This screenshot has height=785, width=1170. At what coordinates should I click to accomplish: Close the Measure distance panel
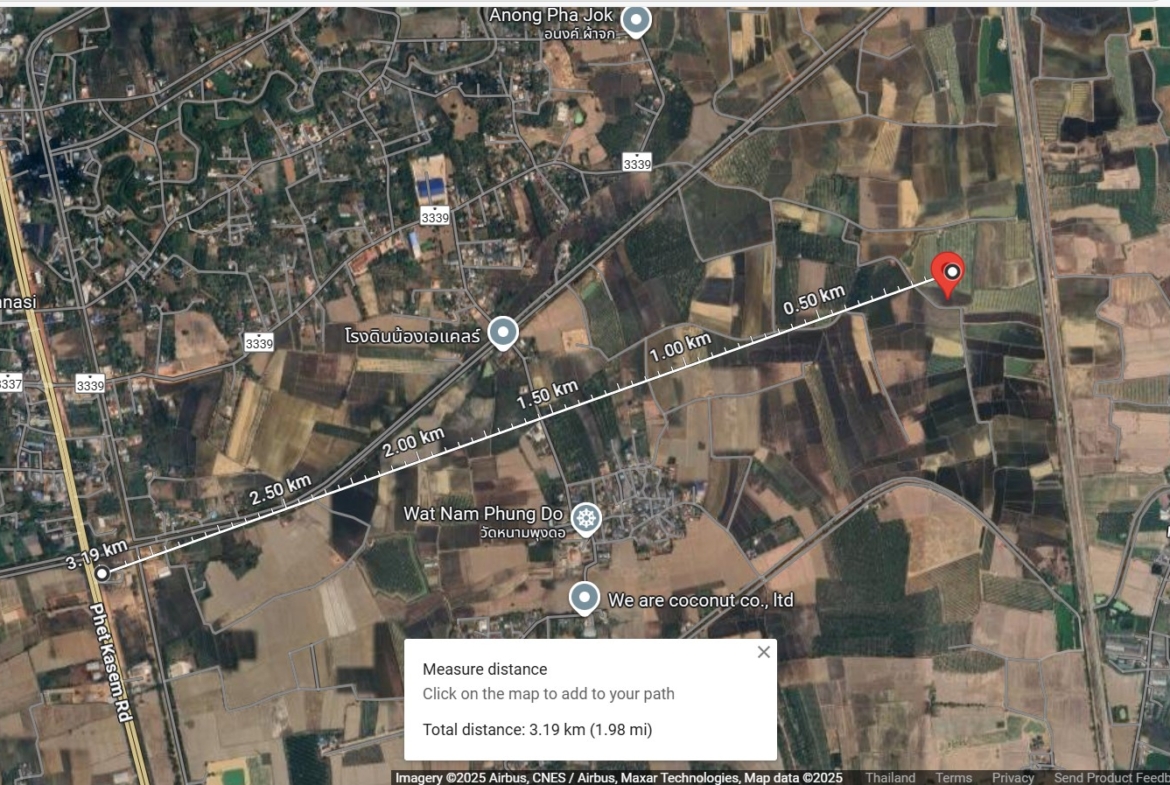pyautogui.click(x=764, y=652)
